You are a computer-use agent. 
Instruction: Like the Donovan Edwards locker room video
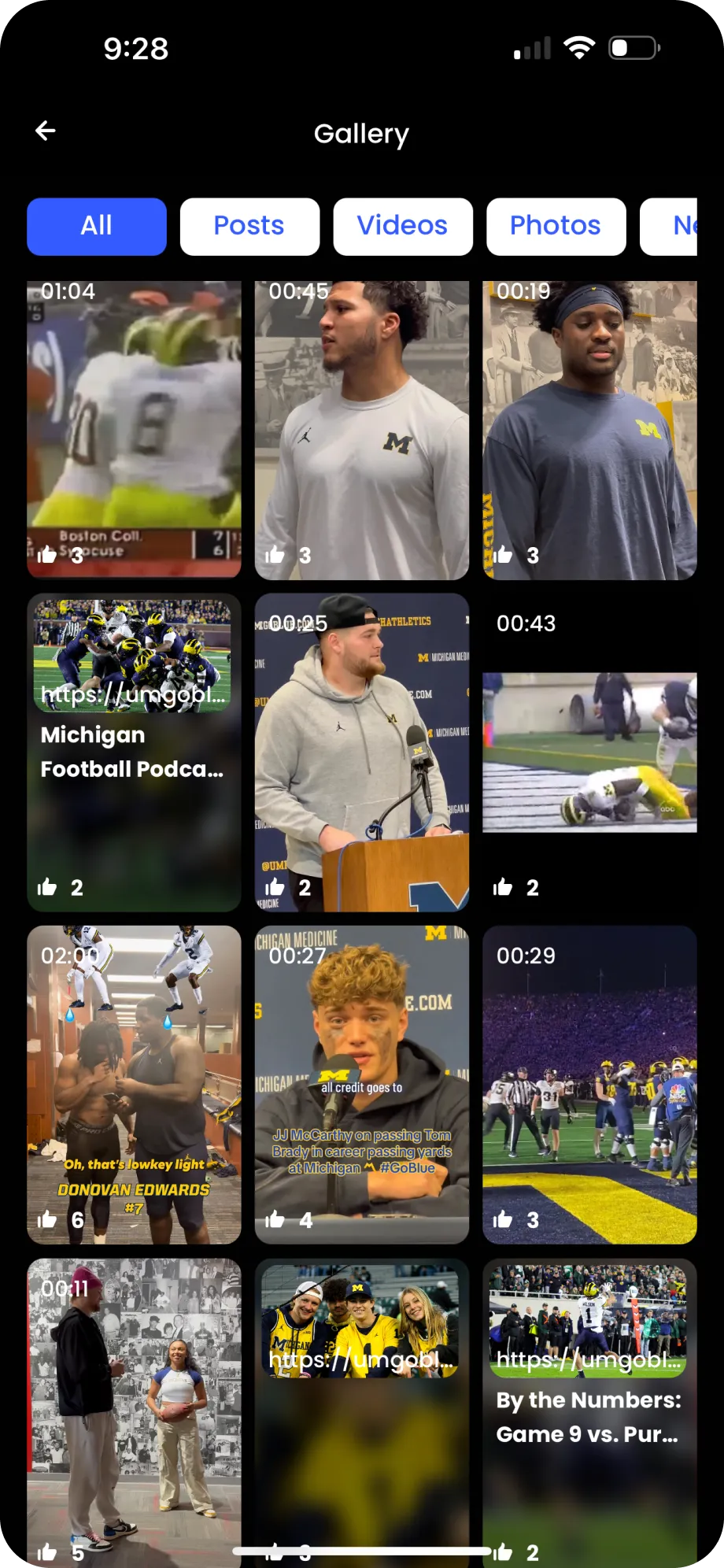tap(48, 1219)
